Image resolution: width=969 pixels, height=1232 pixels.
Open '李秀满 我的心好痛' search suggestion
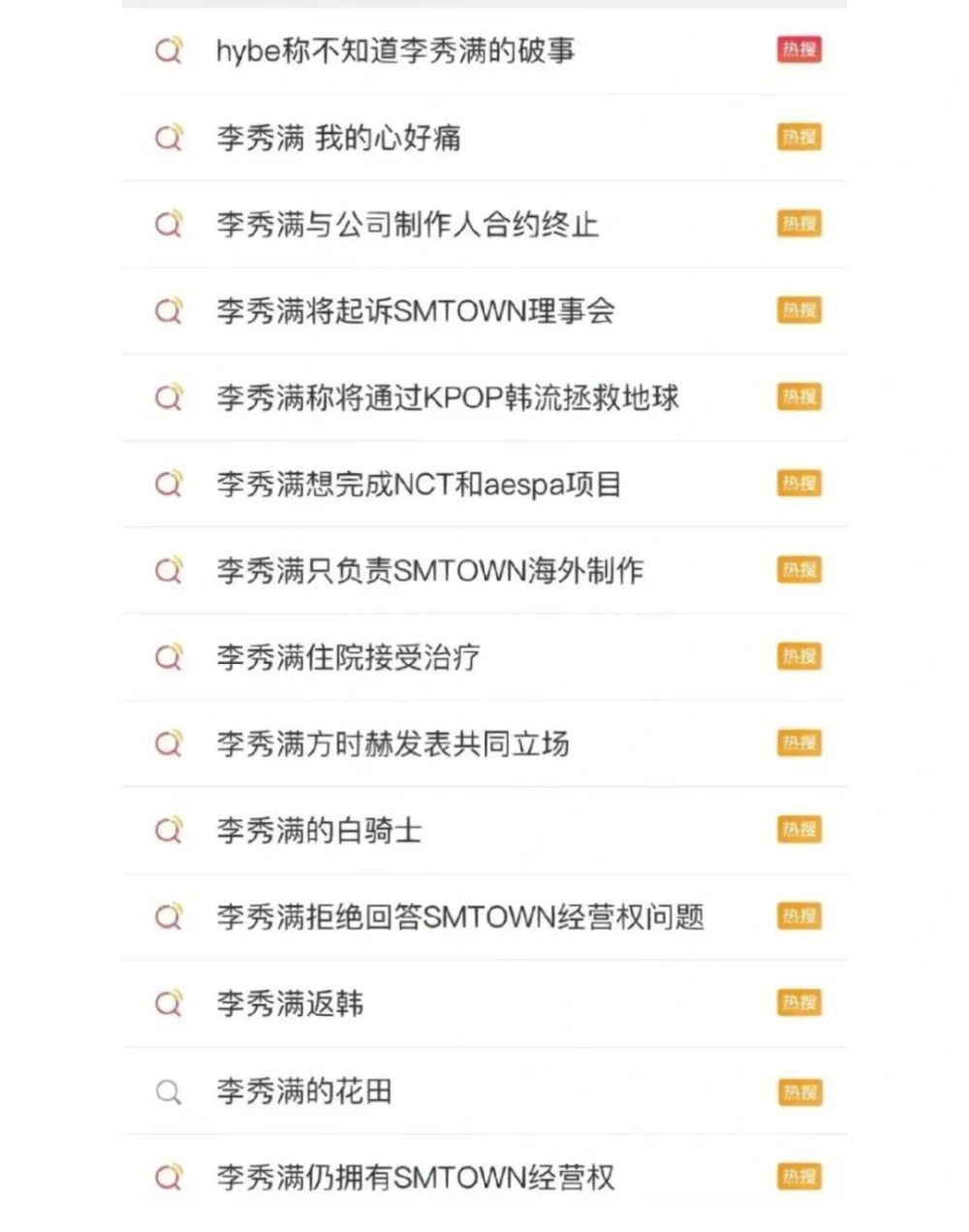click(x=338, y=138)
